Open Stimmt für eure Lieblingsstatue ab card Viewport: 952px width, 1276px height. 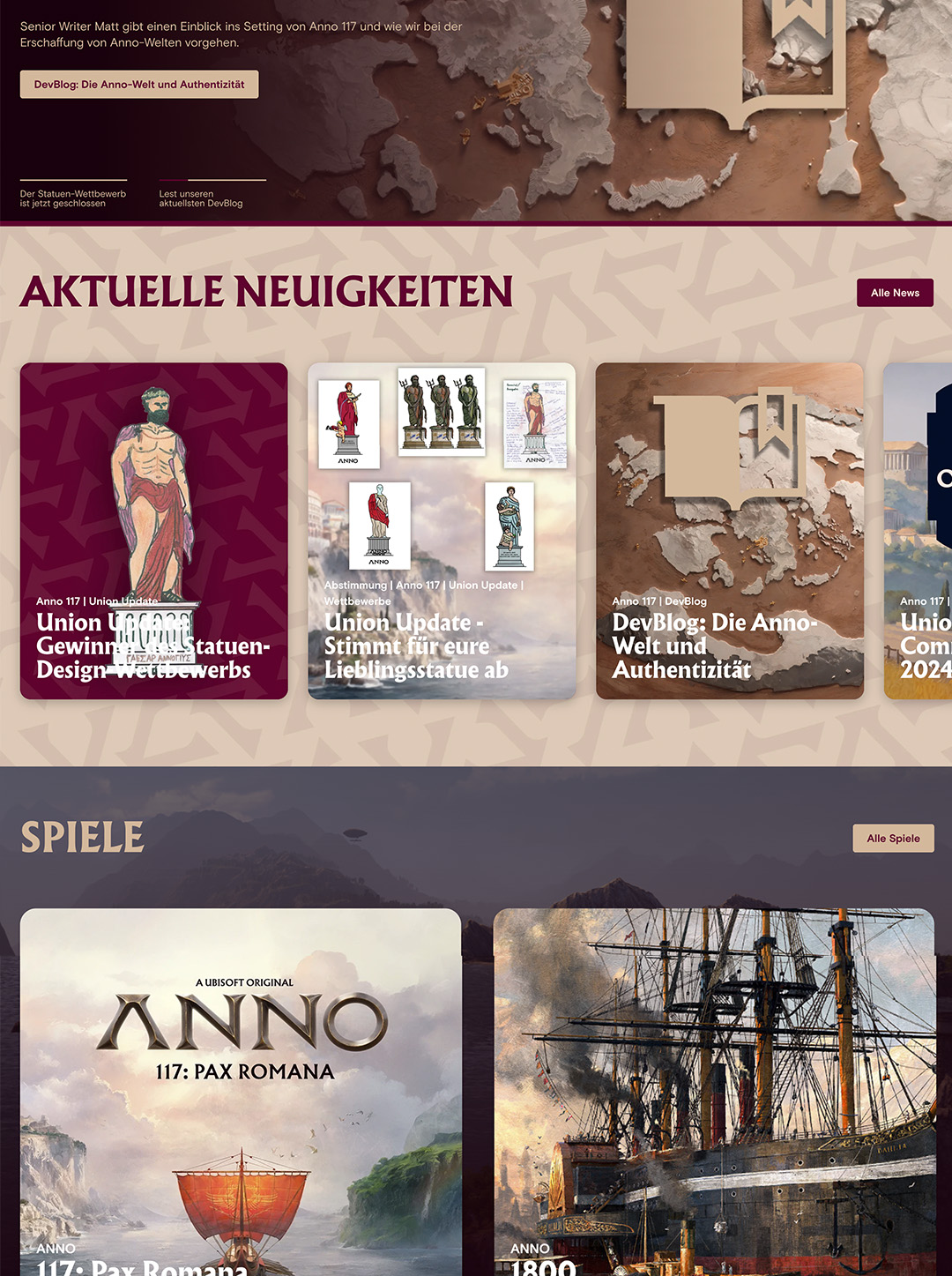pos(442,531)
